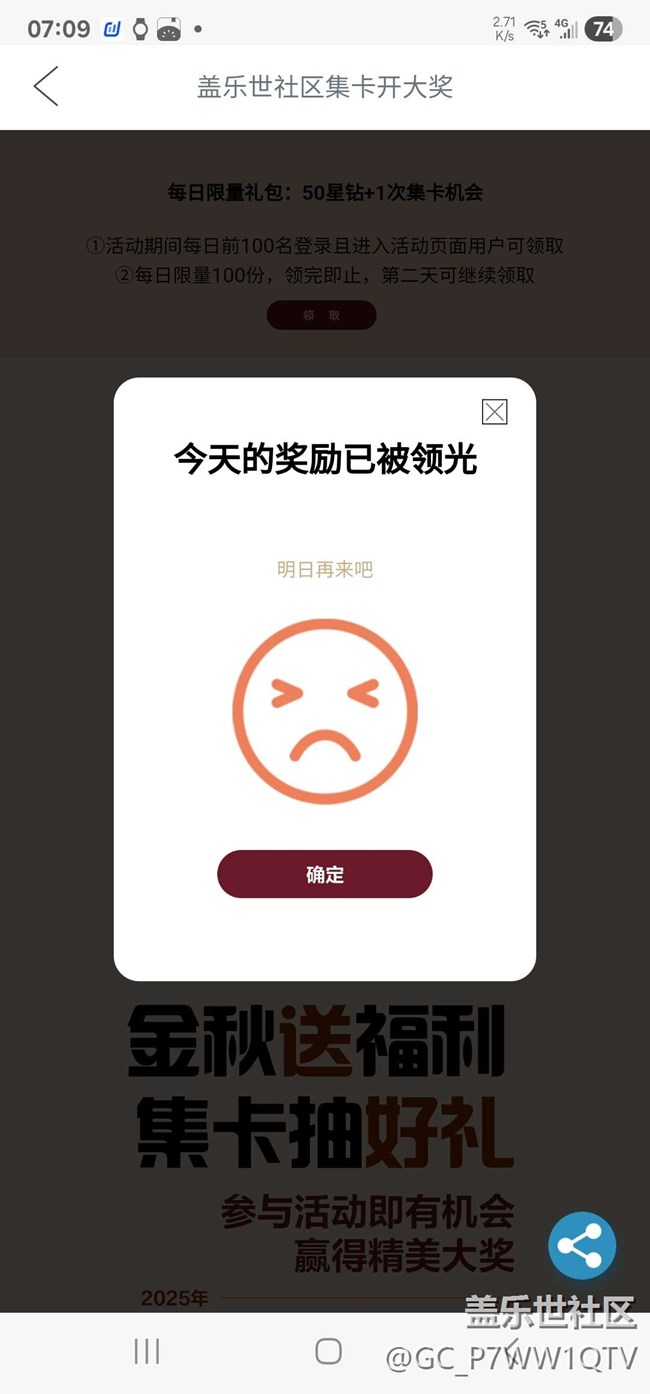The height and width of the screenshot is (1394, 650).
Task: Tap the system home button
Action: 328,1351
